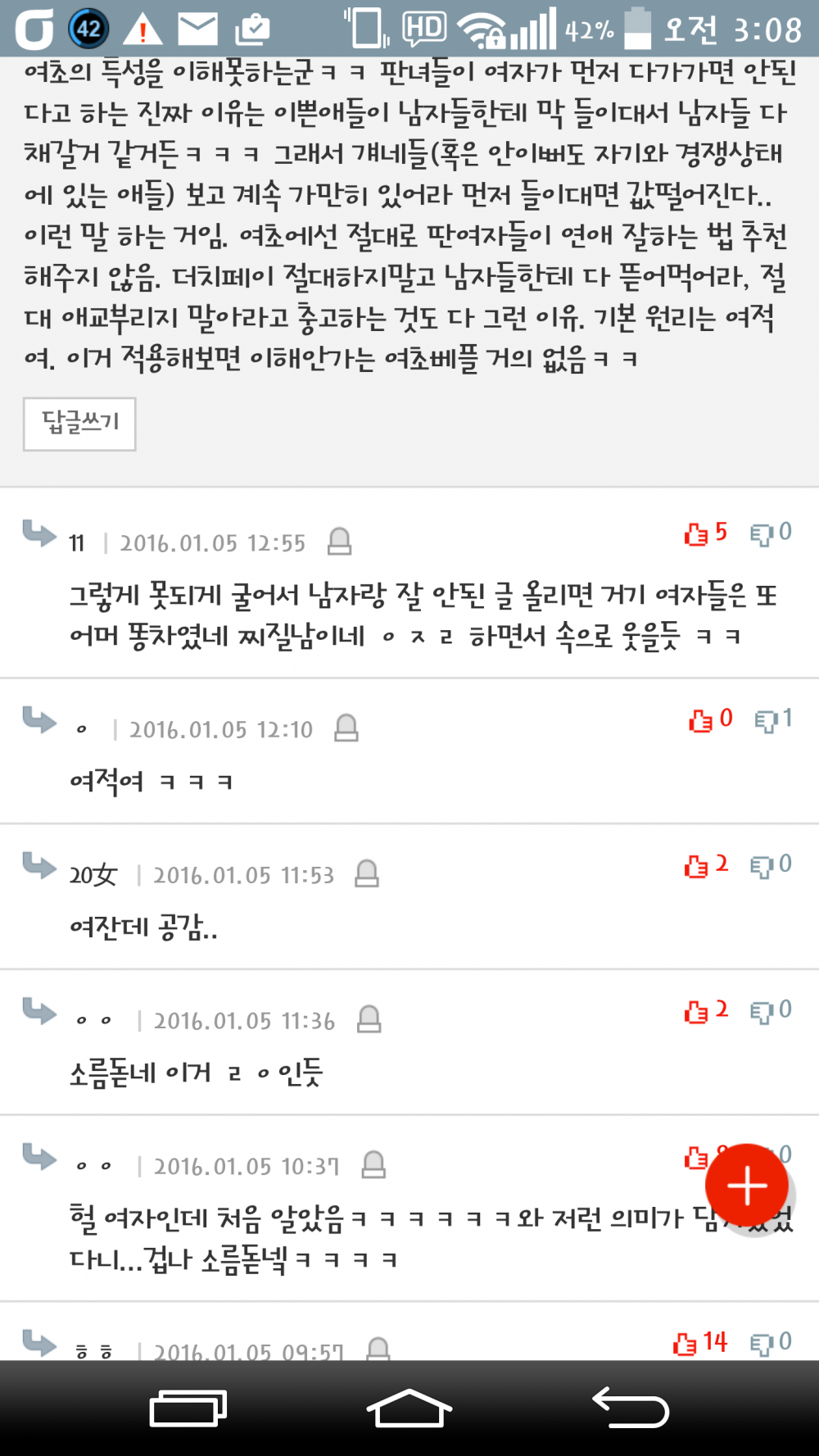Report the 20女 comment
The image size is (819, 1456).
[x=367, y=873]
